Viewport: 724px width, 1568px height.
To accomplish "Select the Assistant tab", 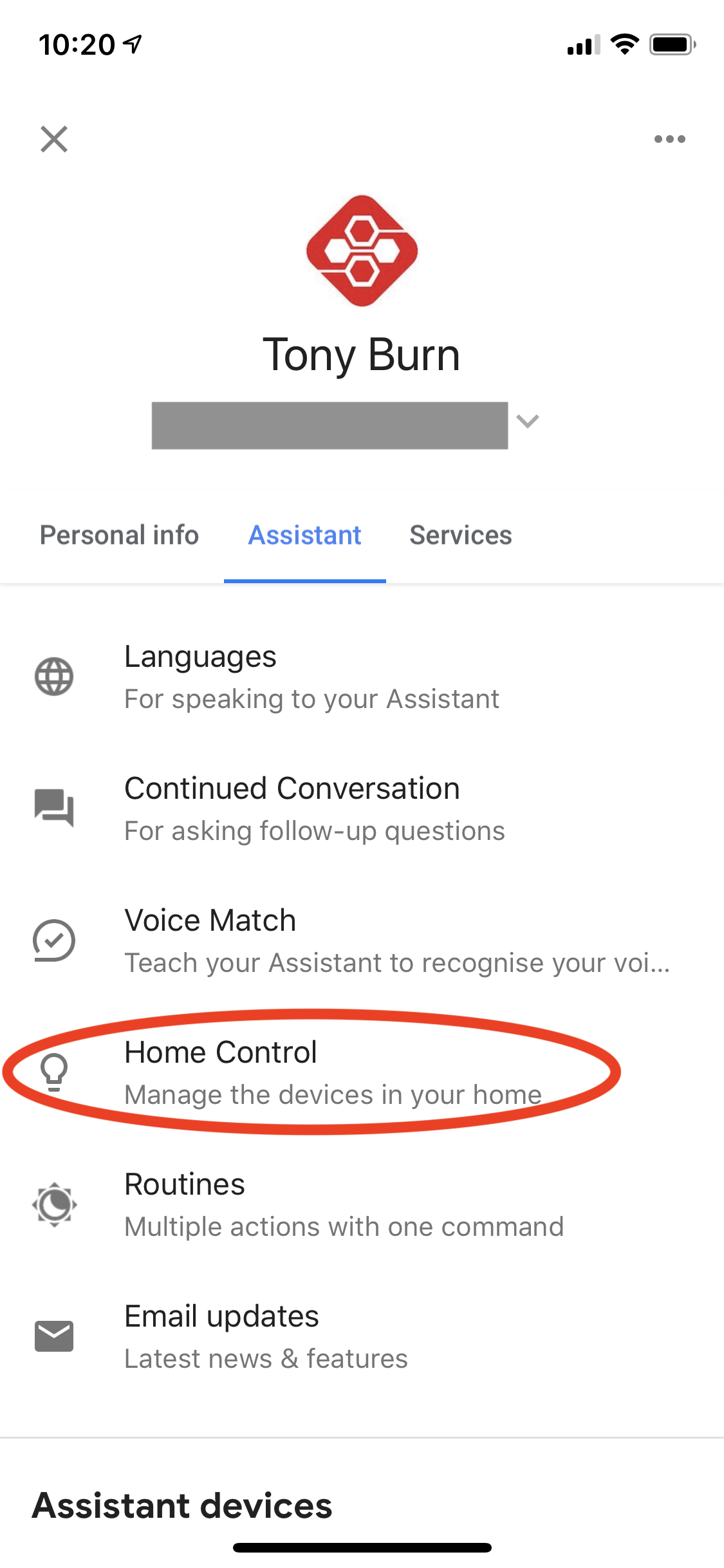I will (x=304, y=535).
